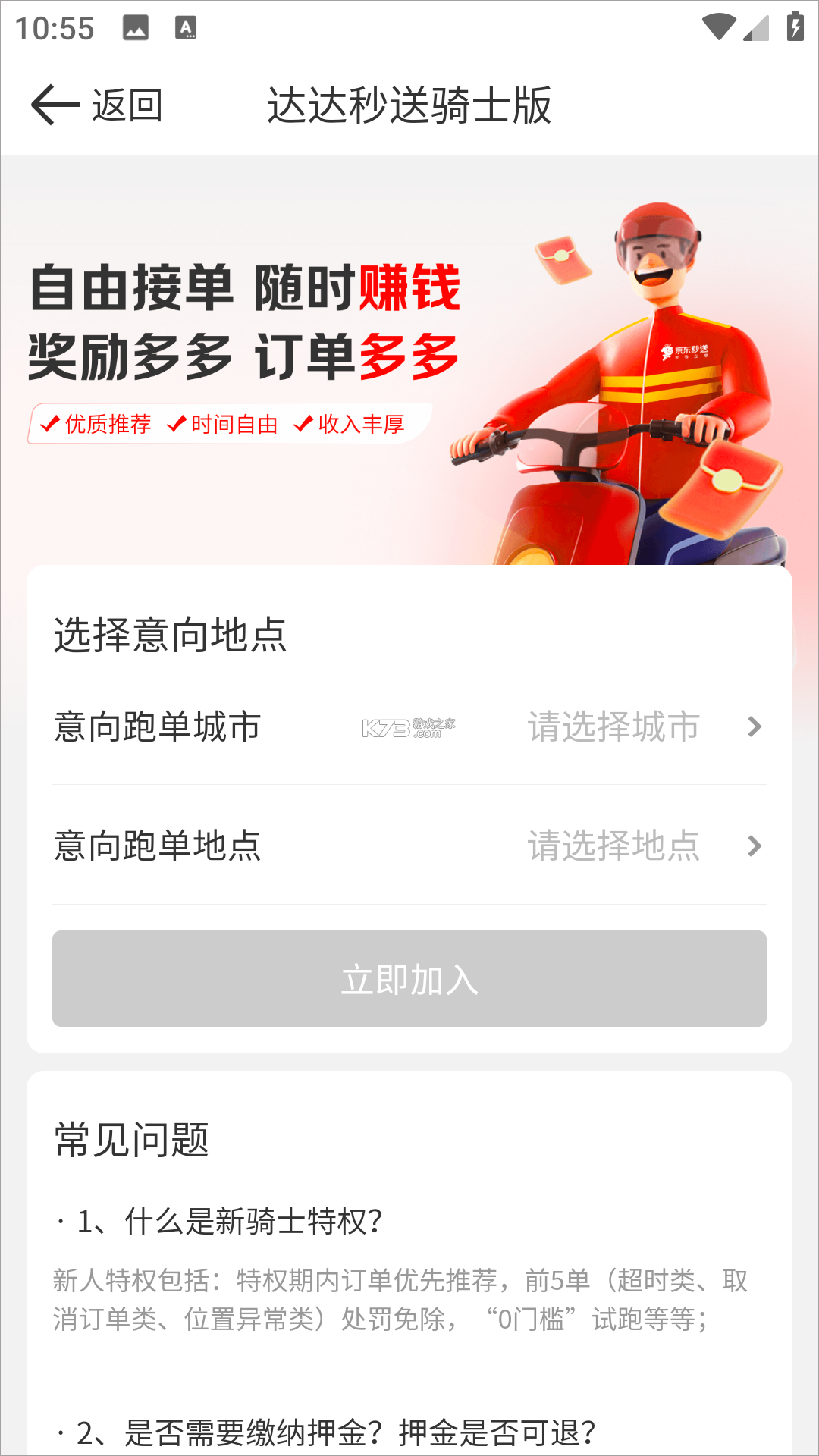Tap the 优质推荐 checkmark icon
The width and height of the screenshot is (819, 1456).
point(51,423)
